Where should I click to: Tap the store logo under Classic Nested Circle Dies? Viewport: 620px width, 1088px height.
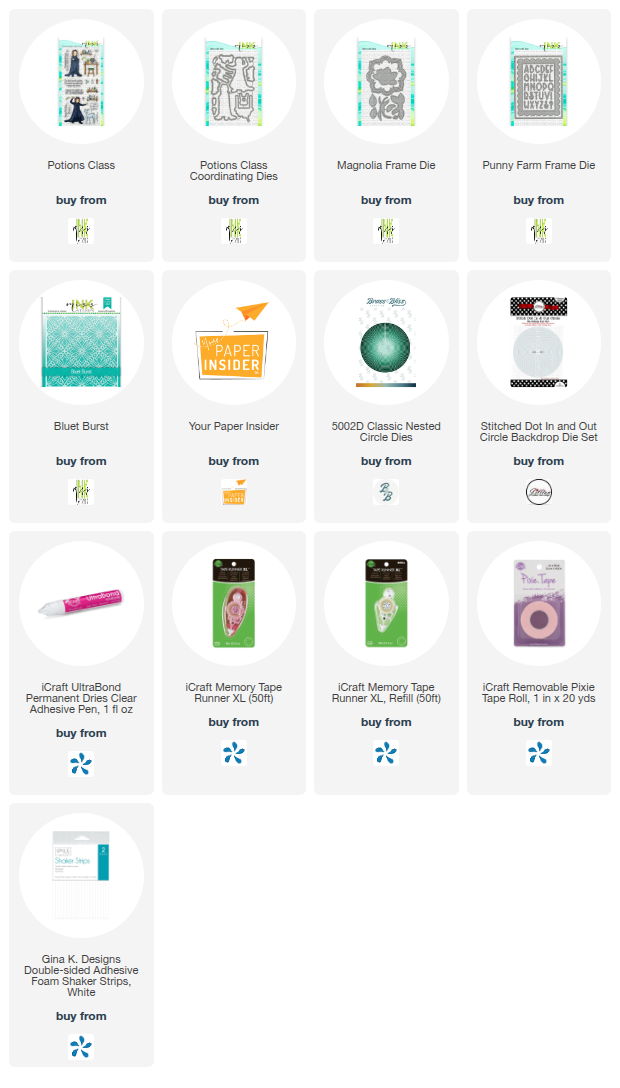pos(386,492)
